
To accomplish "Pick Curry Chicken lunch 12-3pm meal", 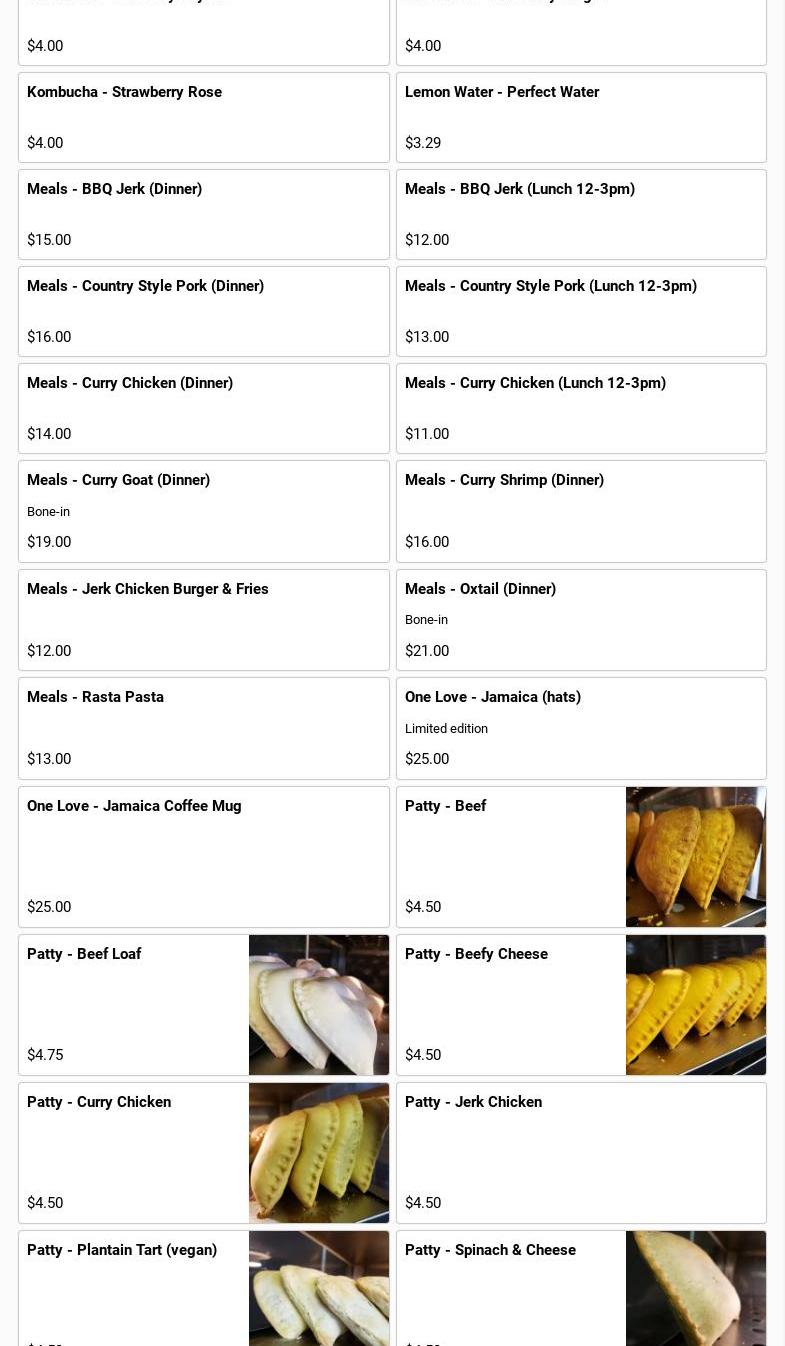I will [581, 408].
